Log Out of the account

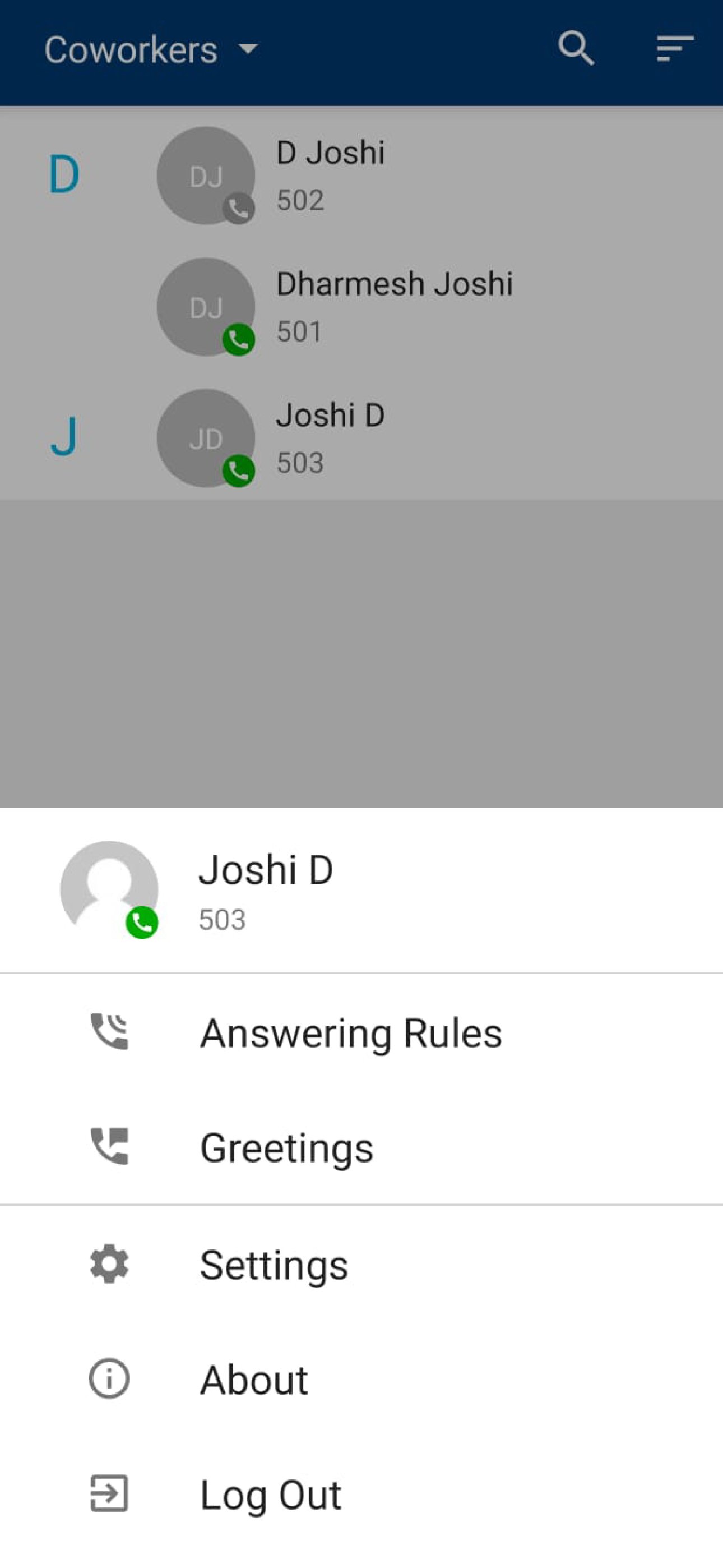click(270, 1495)
